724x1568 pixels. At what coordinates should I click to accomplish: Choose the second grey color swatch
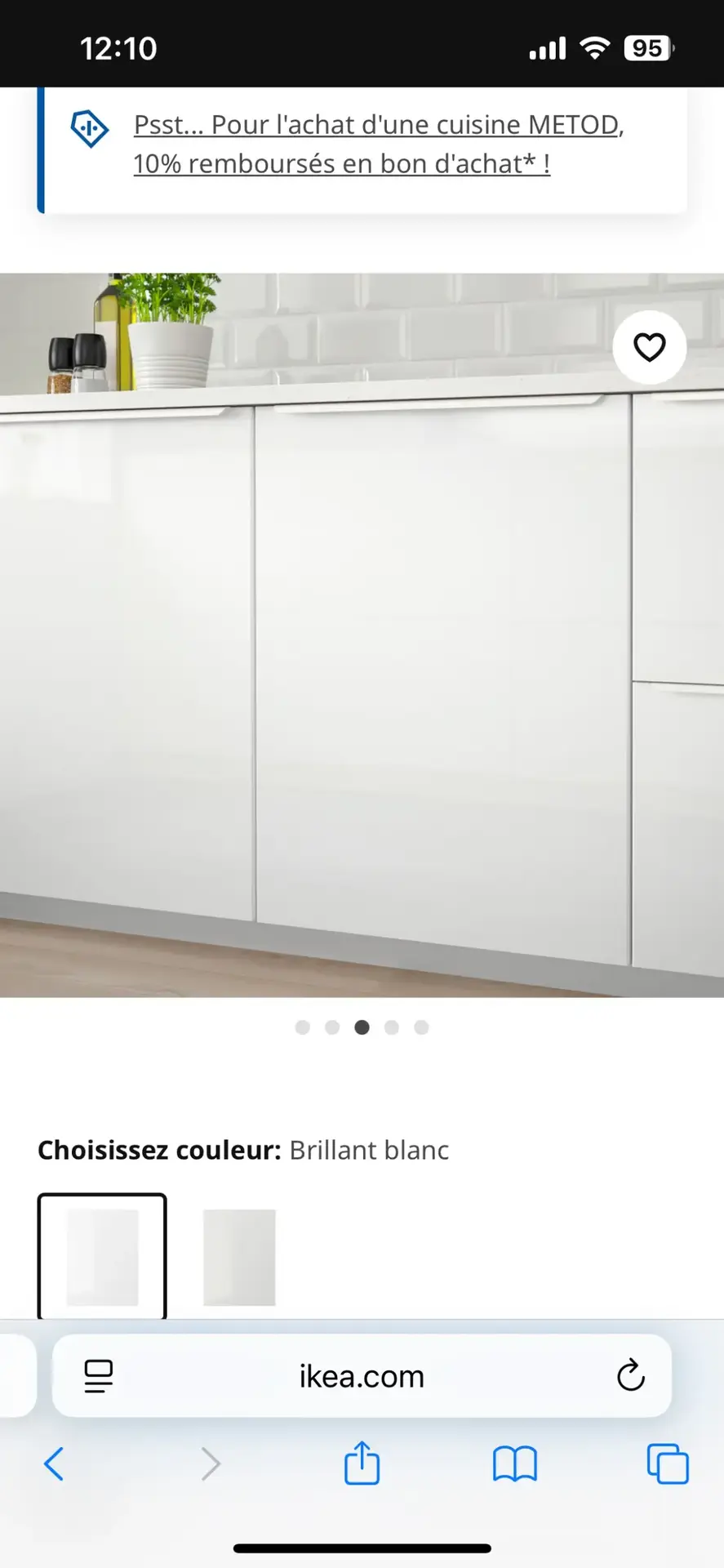(x=239, y=1256)
